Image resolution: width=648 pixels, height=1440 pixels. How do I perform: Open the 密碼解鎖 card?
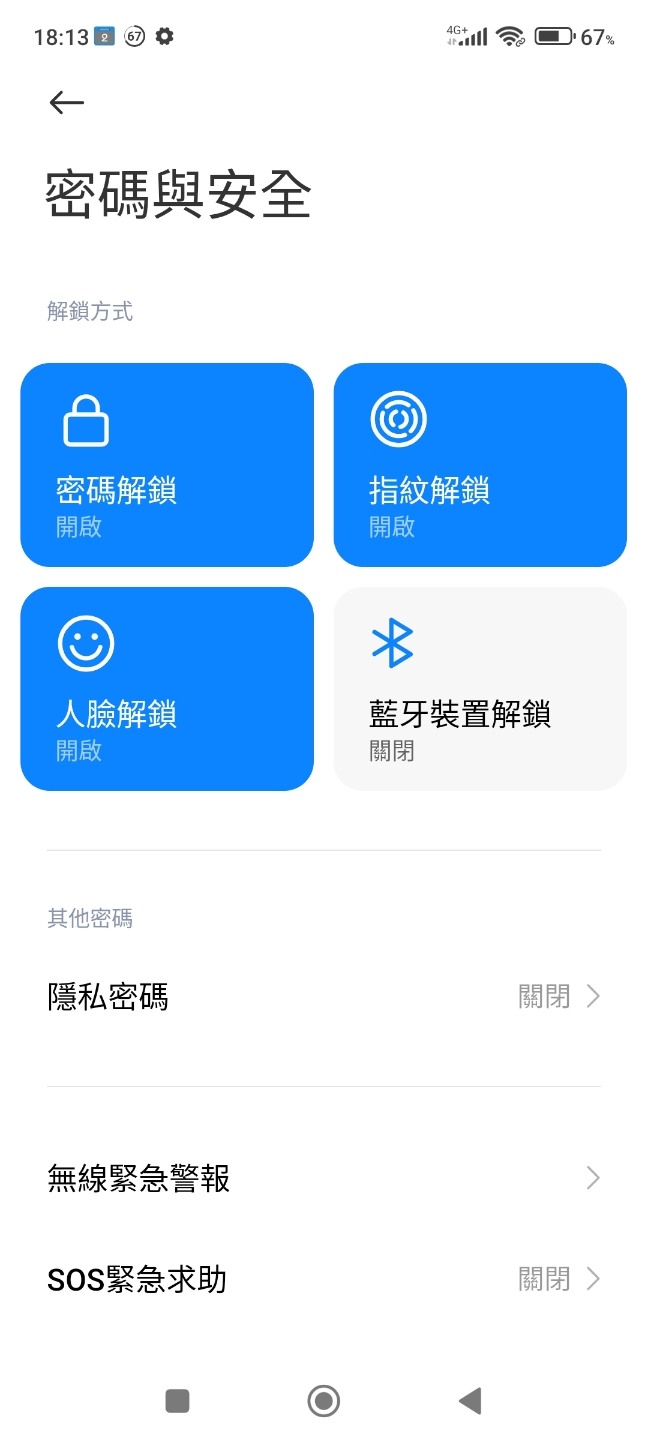(167, 465)
